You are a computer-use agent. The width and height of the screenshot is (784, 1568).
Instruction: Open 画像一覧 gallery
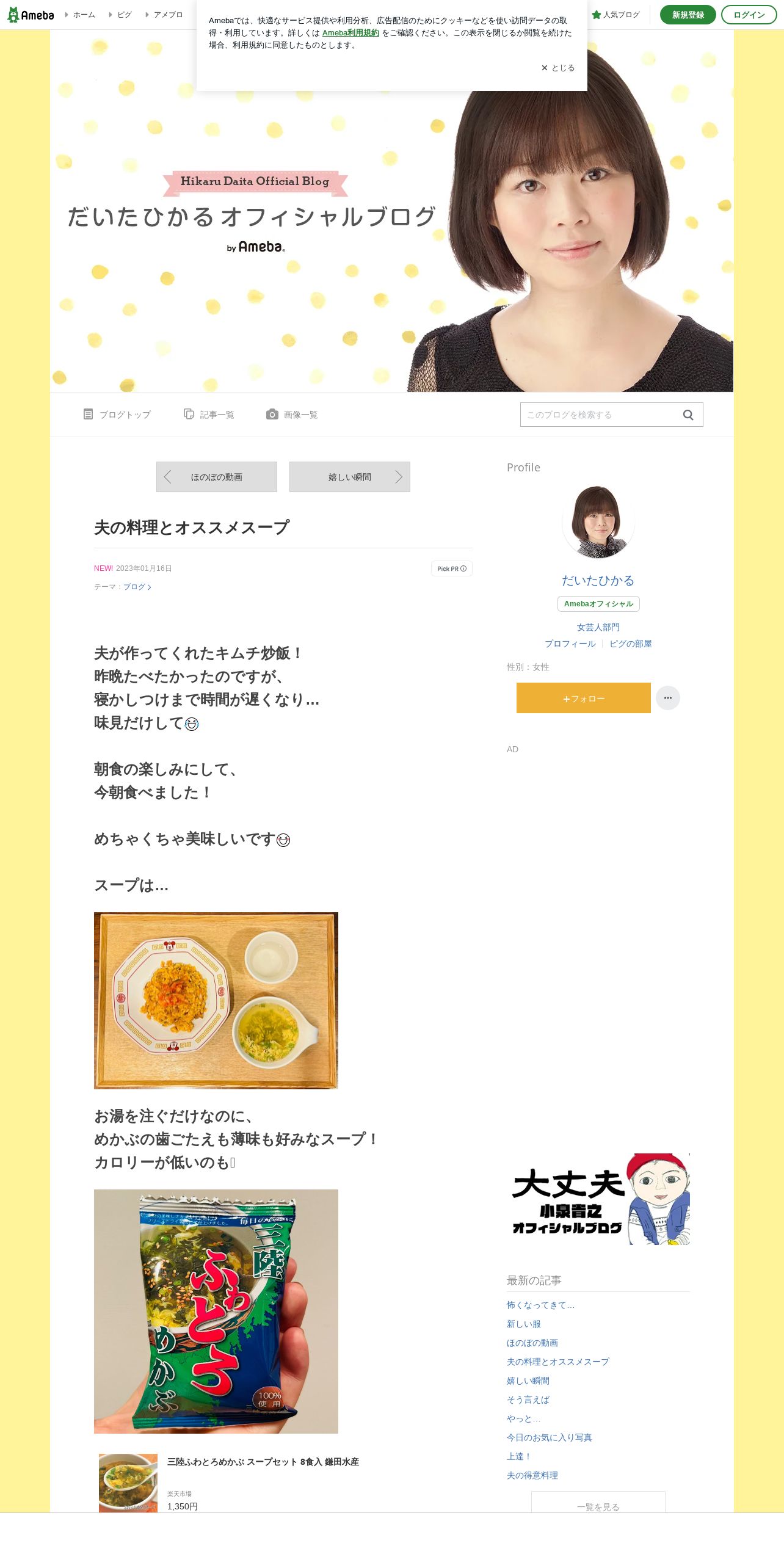tap(292, 415)
